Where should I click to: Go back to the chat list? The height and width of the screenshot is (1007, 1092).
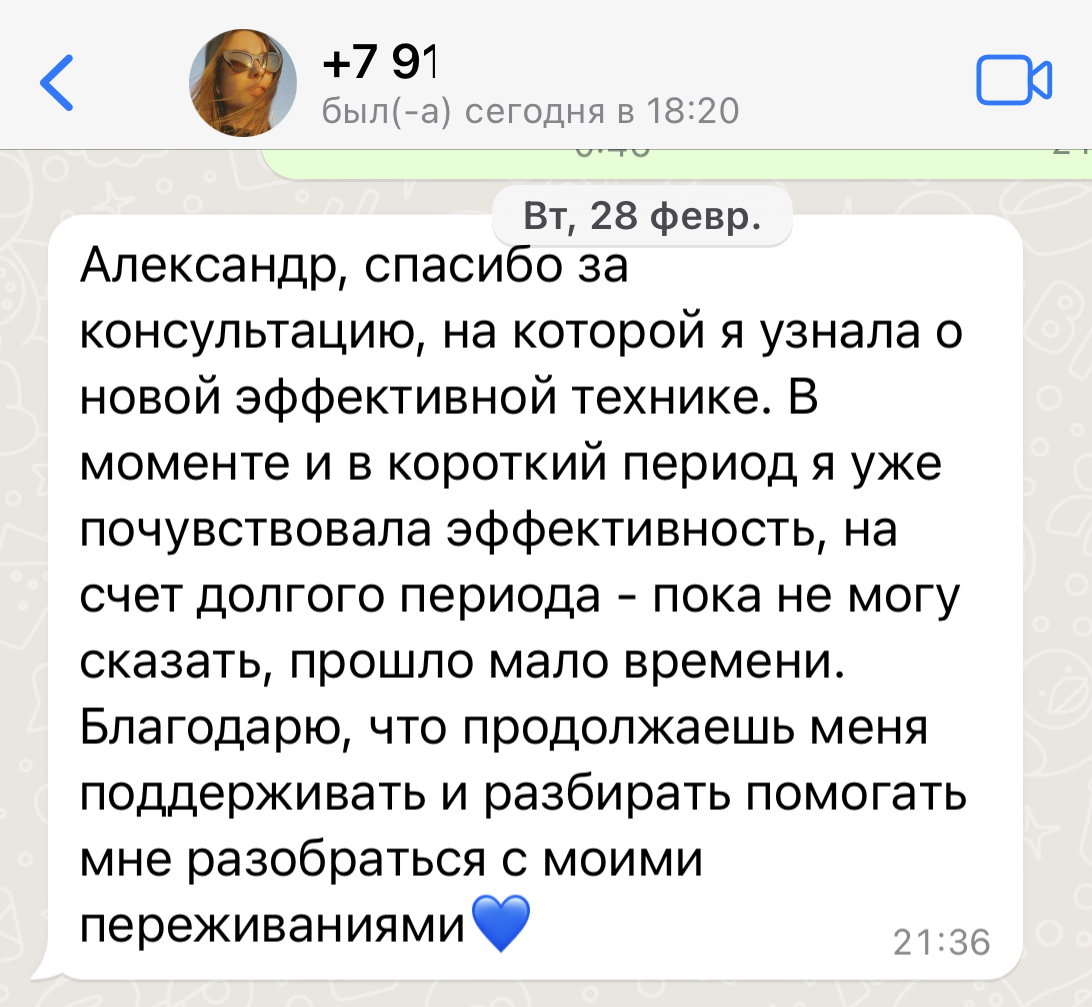click(57, 82)
